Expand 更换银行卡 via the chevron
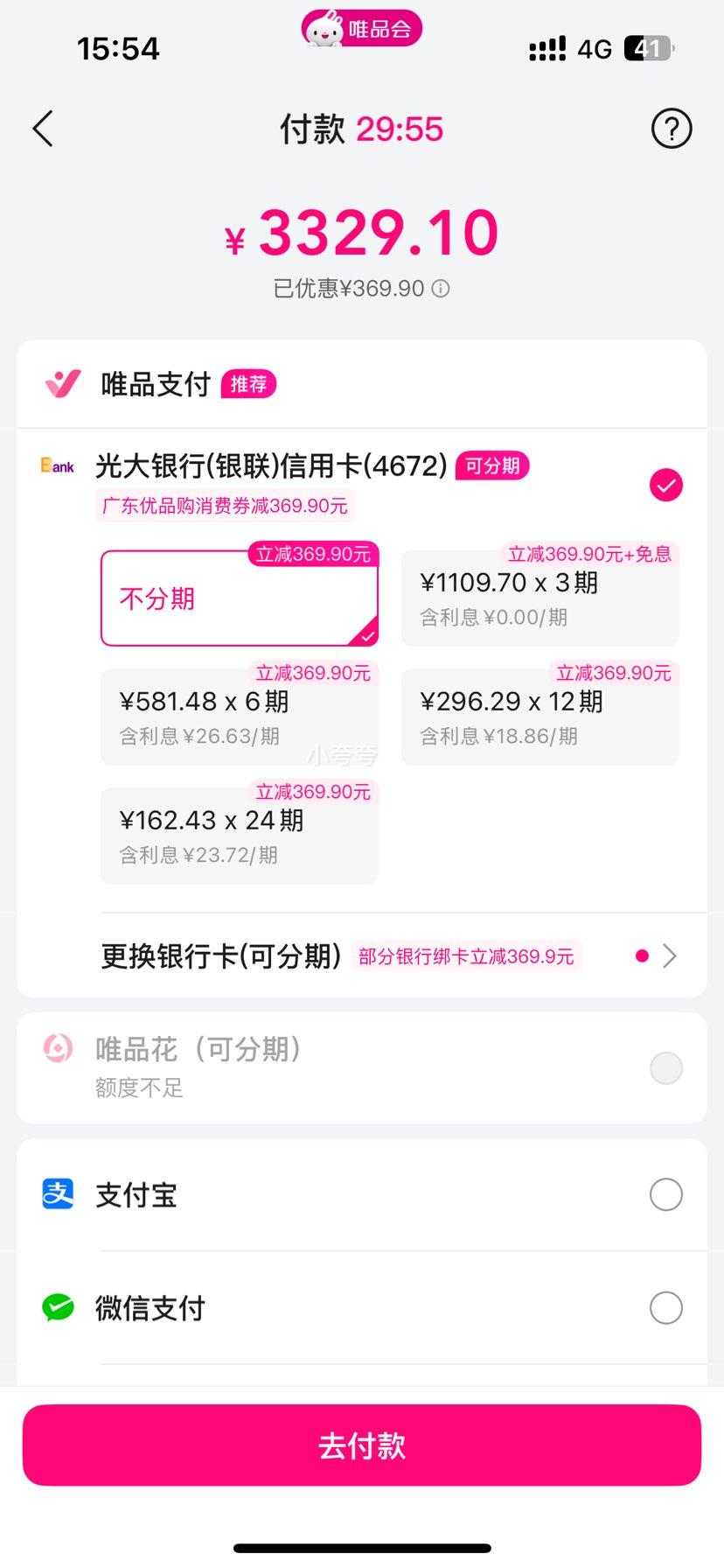This screenshot has width=724, height=1568. point(671,955)
